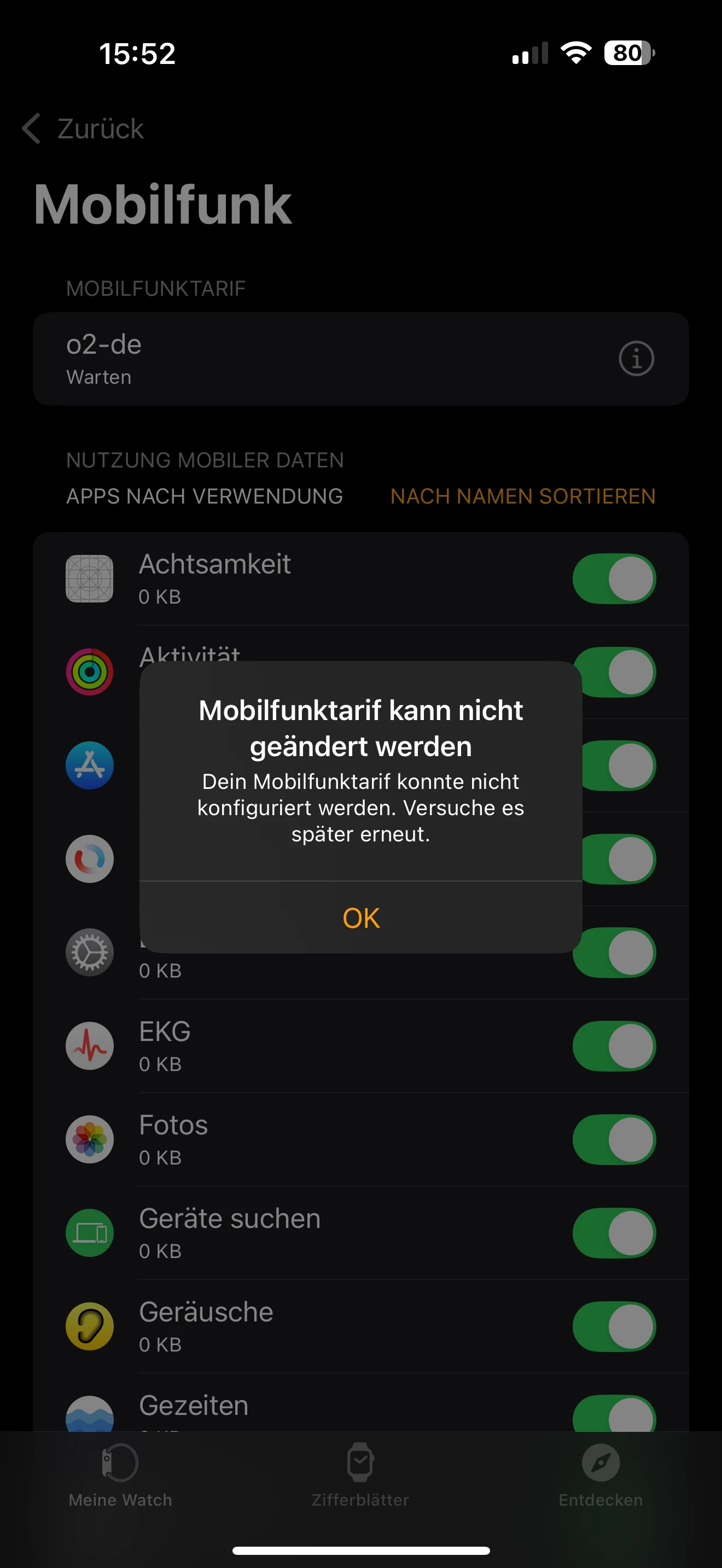Toggle the Geräusche mobile data switch

(x=614, y=1326)
